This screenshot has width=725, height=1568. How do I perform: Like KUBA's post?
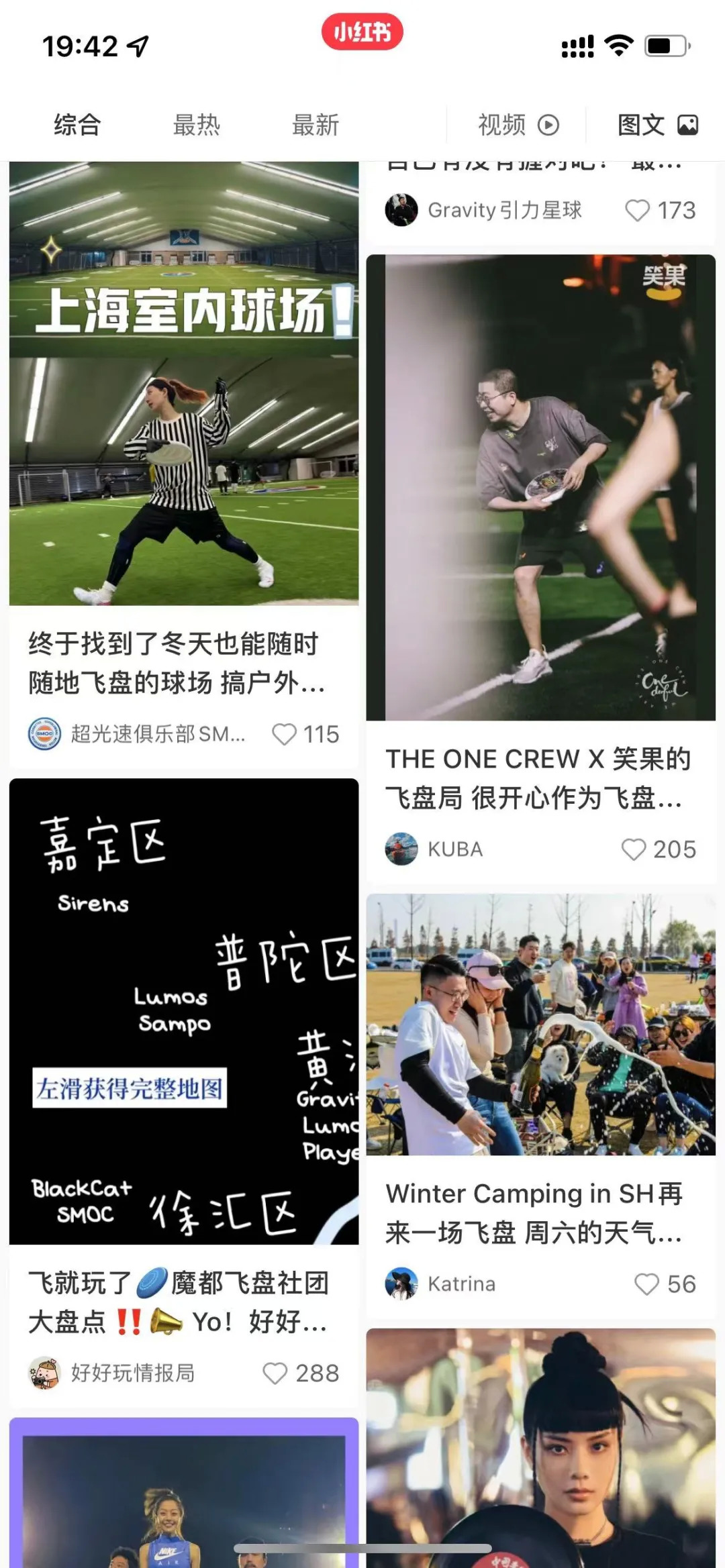tap(634, 849)
